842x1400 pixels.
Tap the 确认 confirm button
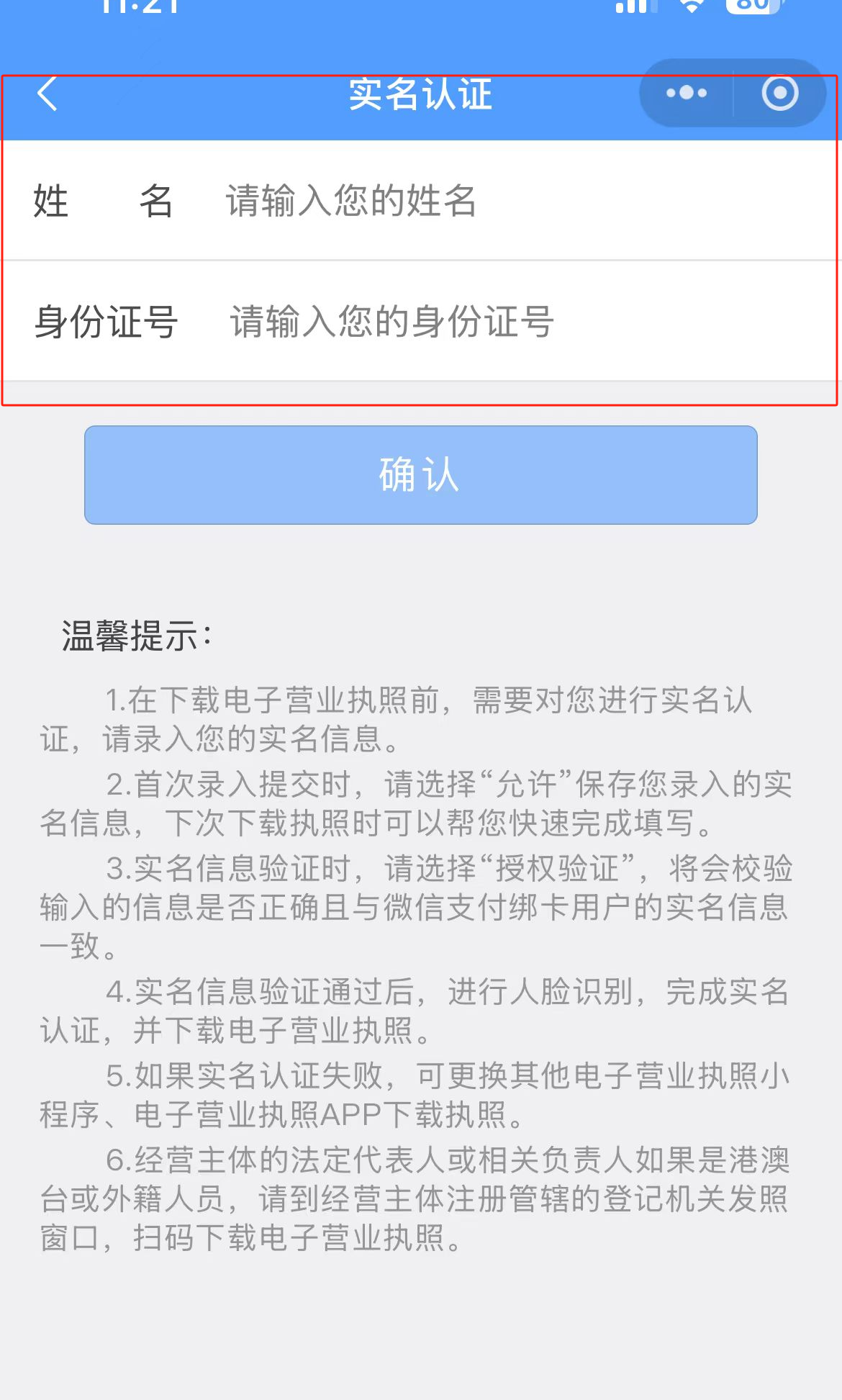point(420,475)
